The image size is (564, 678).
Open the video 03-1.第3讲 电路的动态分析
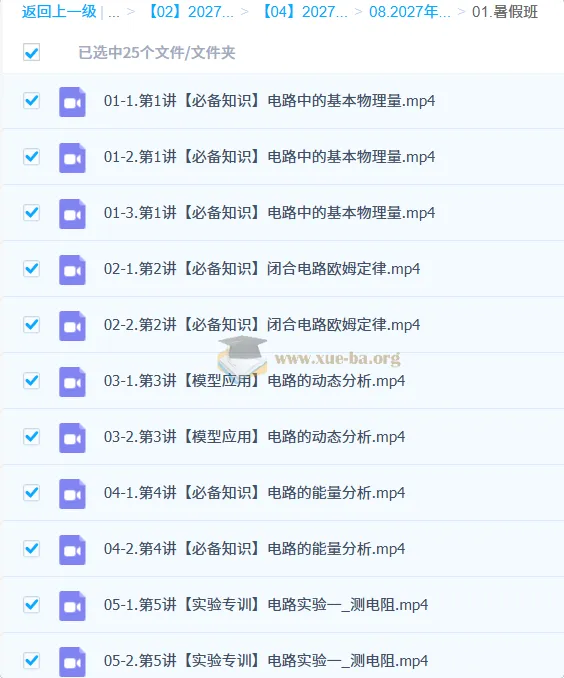click(x=254, y=381)
